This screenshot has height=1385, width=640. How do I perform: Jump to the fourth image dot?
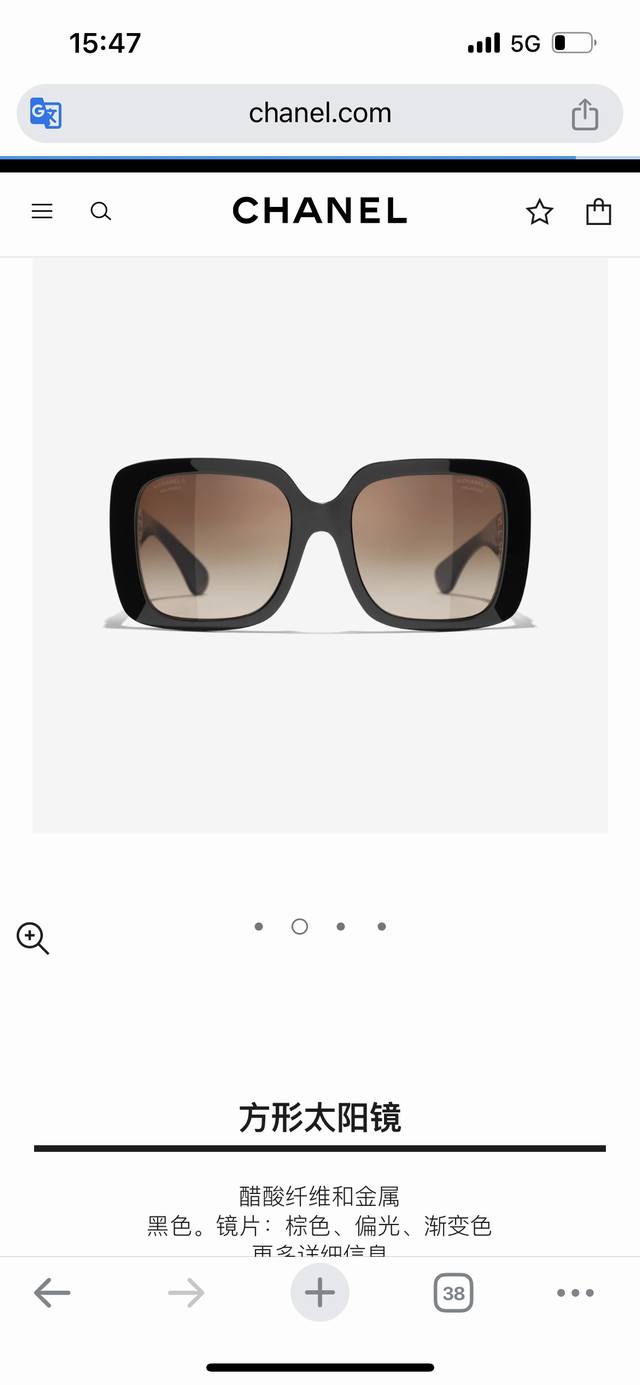pyautogui.click(x=382, y=926)
